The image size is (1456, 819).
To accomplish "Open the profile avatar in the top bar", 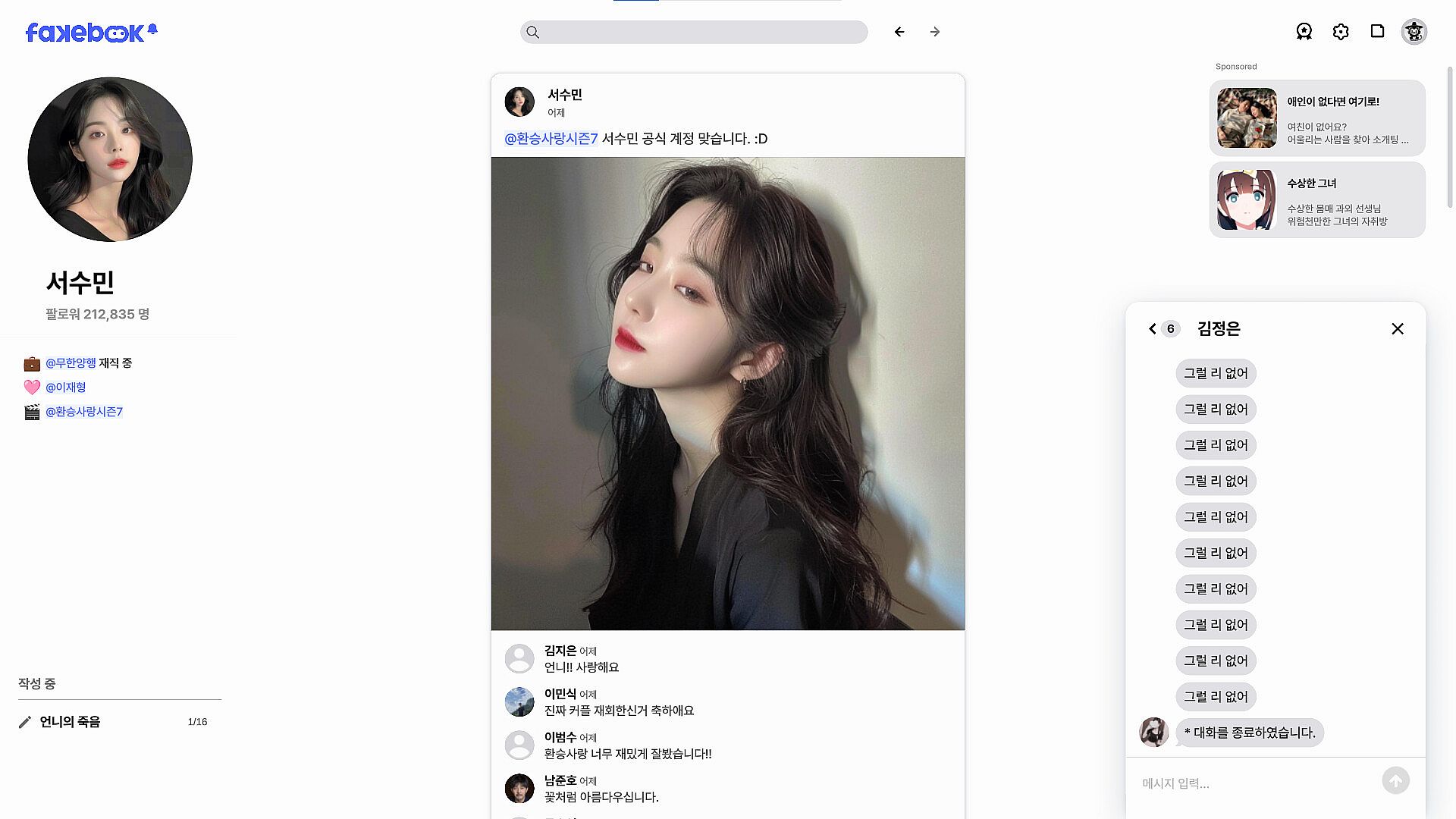I will tap(1414, 32).
